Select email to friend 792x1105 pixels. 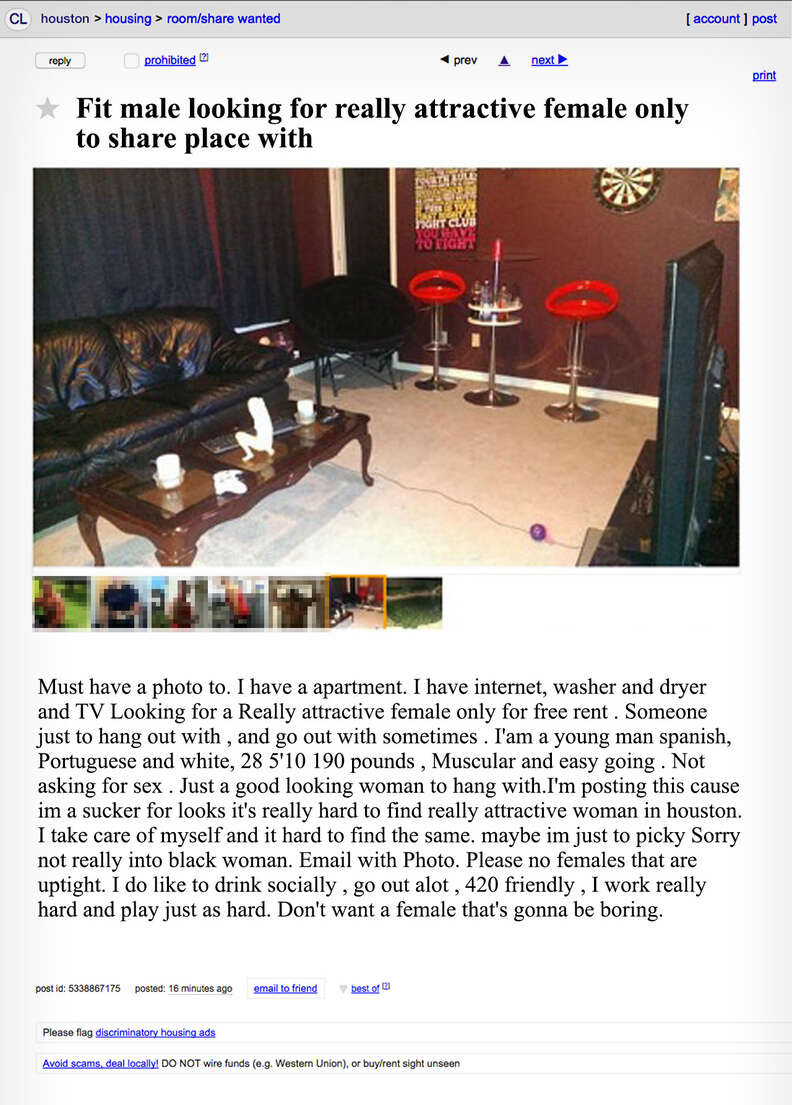285,988
